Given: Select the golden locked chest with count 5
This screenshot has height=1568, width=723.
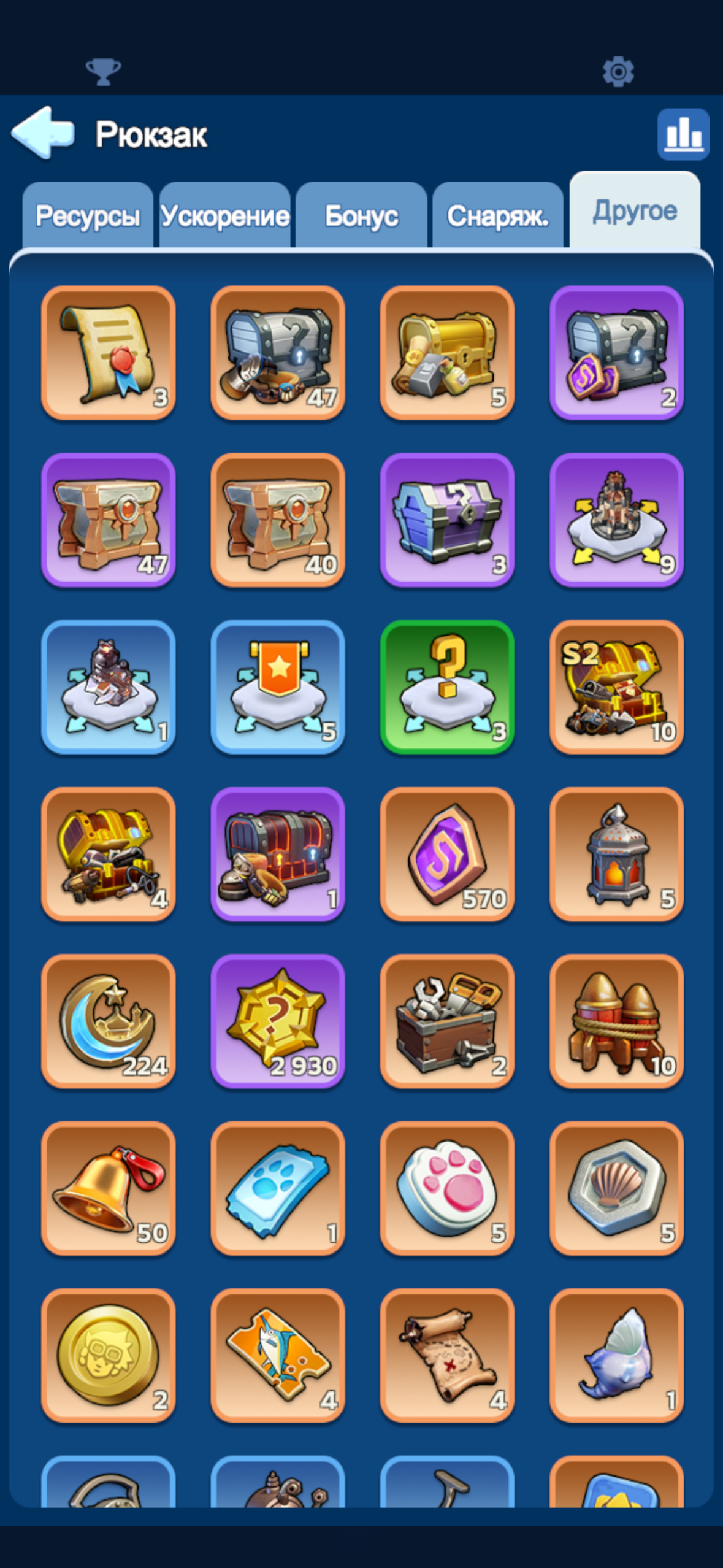Looking at the screenshot, I should (448, 350).
